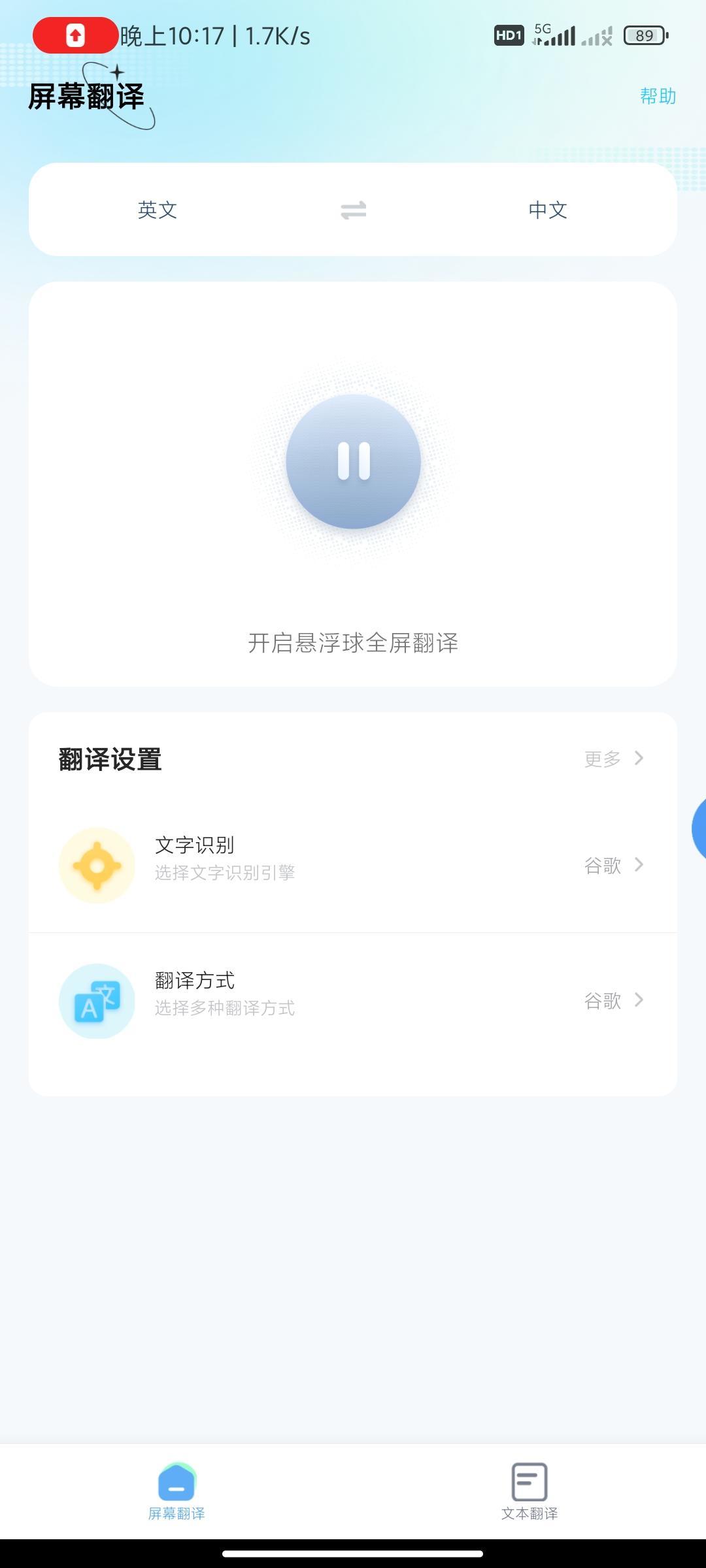The height and width of the screenshot is (1568, 706).
Task: Switch to the 文本翻译 tab
Action: coord(529,1492)
